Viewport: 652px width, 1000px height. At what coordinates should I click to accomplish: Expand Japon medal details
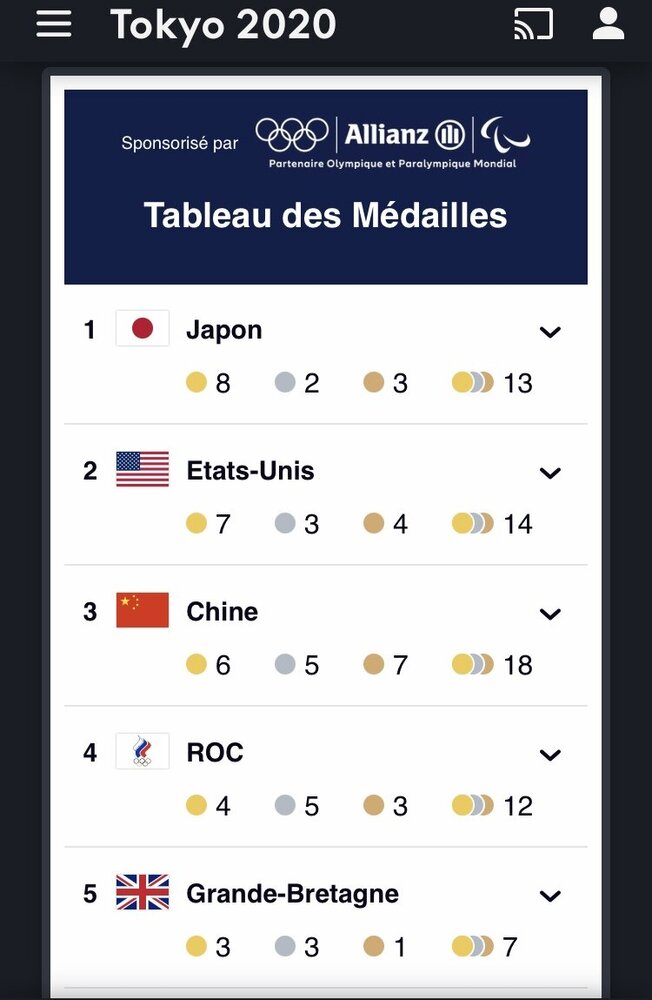coord(550,332)
